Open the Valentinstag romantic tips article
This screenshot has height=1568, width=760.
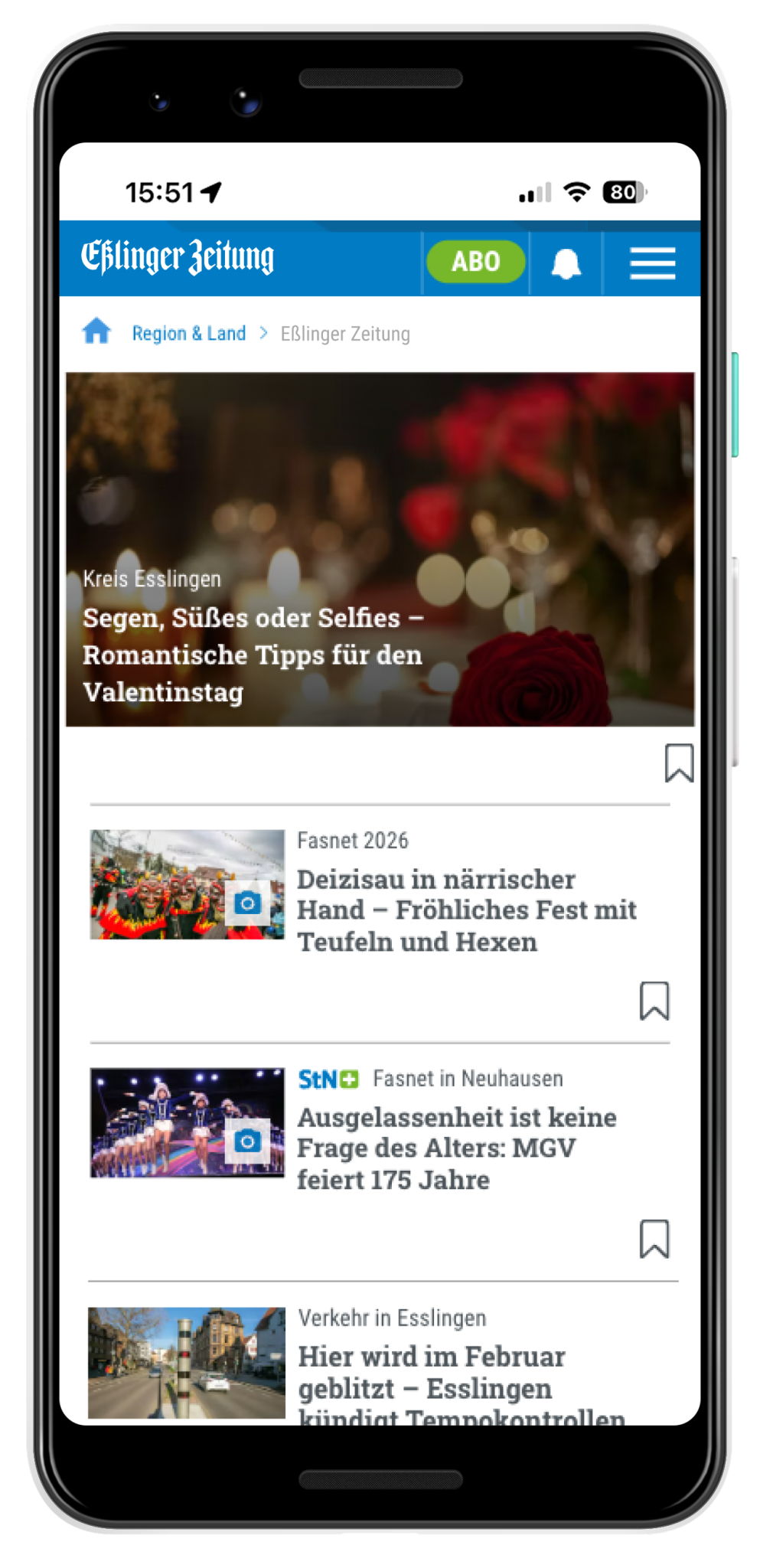click(253, 655)
